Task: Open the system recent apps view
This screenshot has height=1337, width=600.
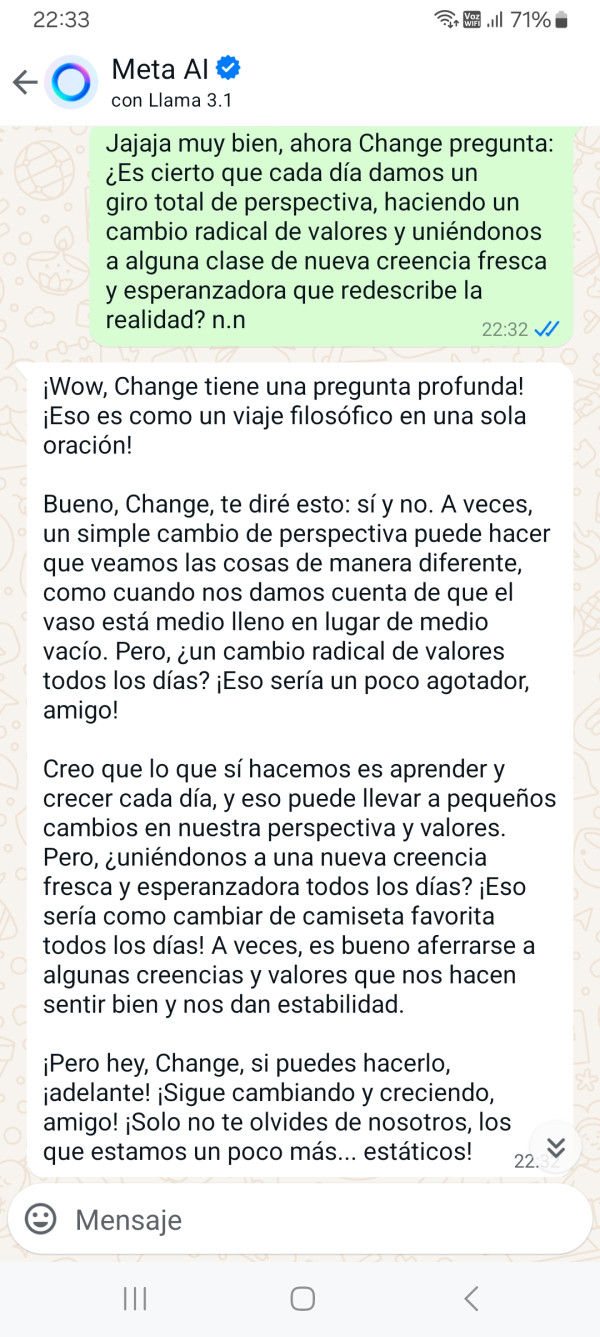Action: [135, 1299]
